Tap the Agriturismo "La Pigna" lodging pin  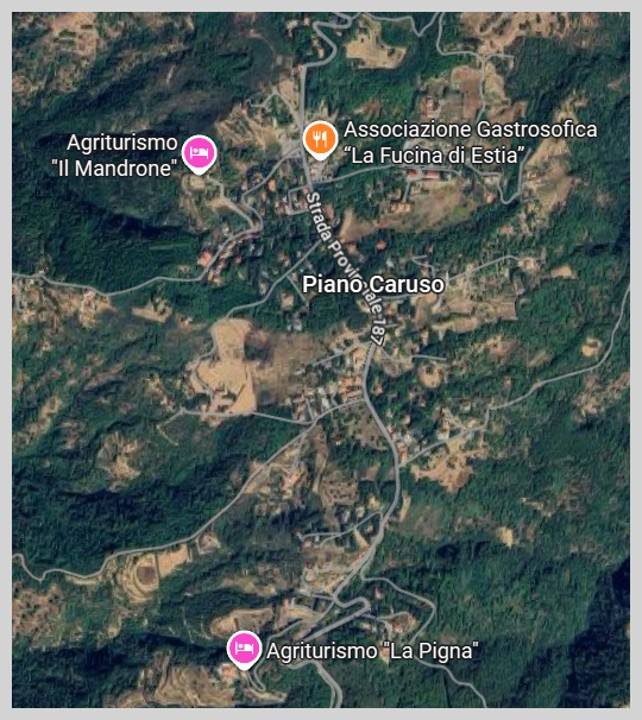click(x=243, y=649)
